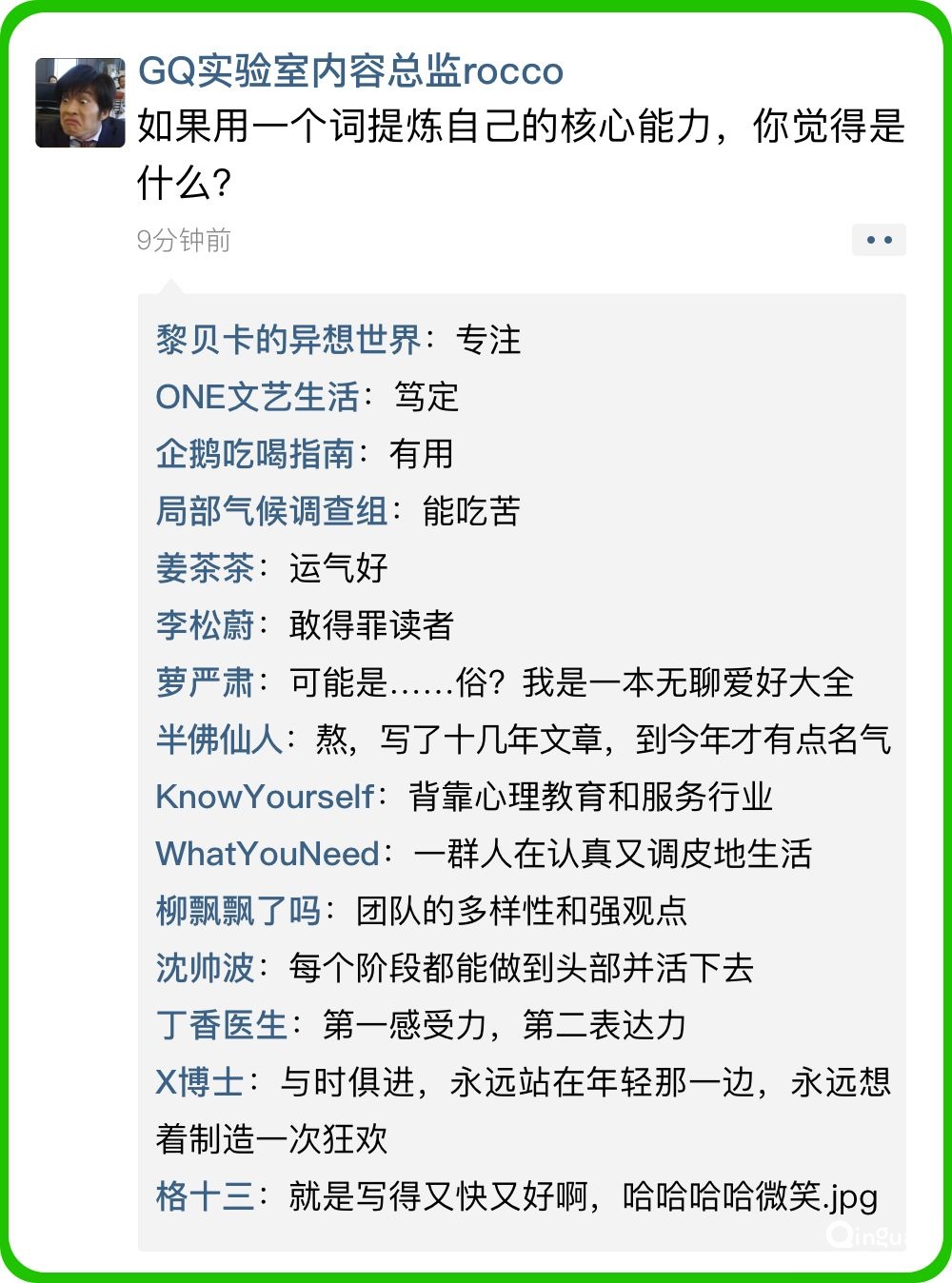Open WhatYouNeed's profile
This screenshot has height=1283, width=952.
pos(268,854)
